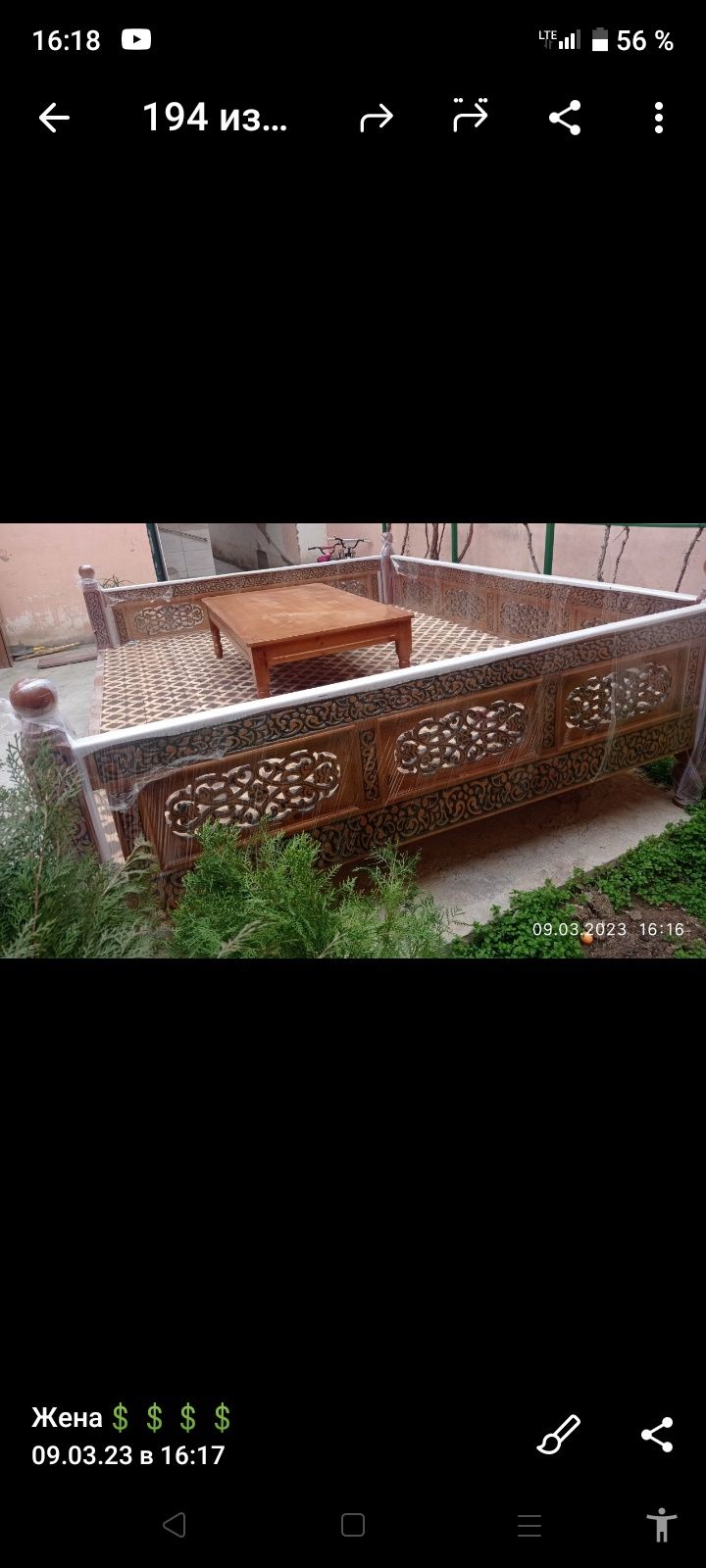
Task: Open the paintbrush edit tool
Action: (x=559, y=1436)
